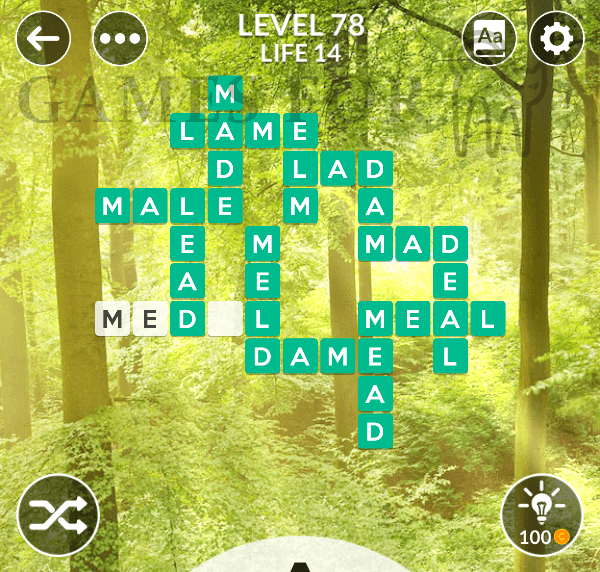Go back with the arrow button

click(x=43, y=39)
